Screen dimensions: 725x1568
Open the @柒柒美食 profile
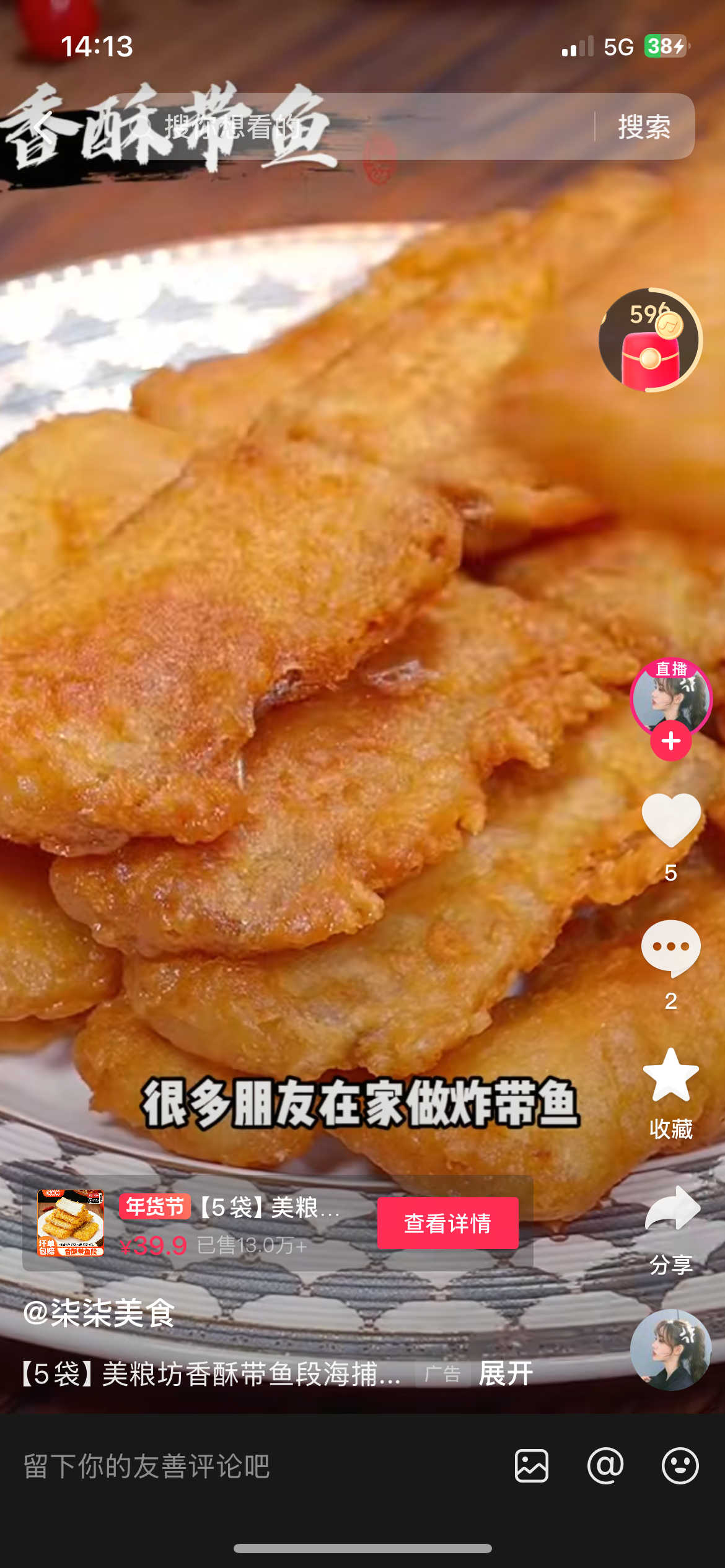pos(99,1313)
